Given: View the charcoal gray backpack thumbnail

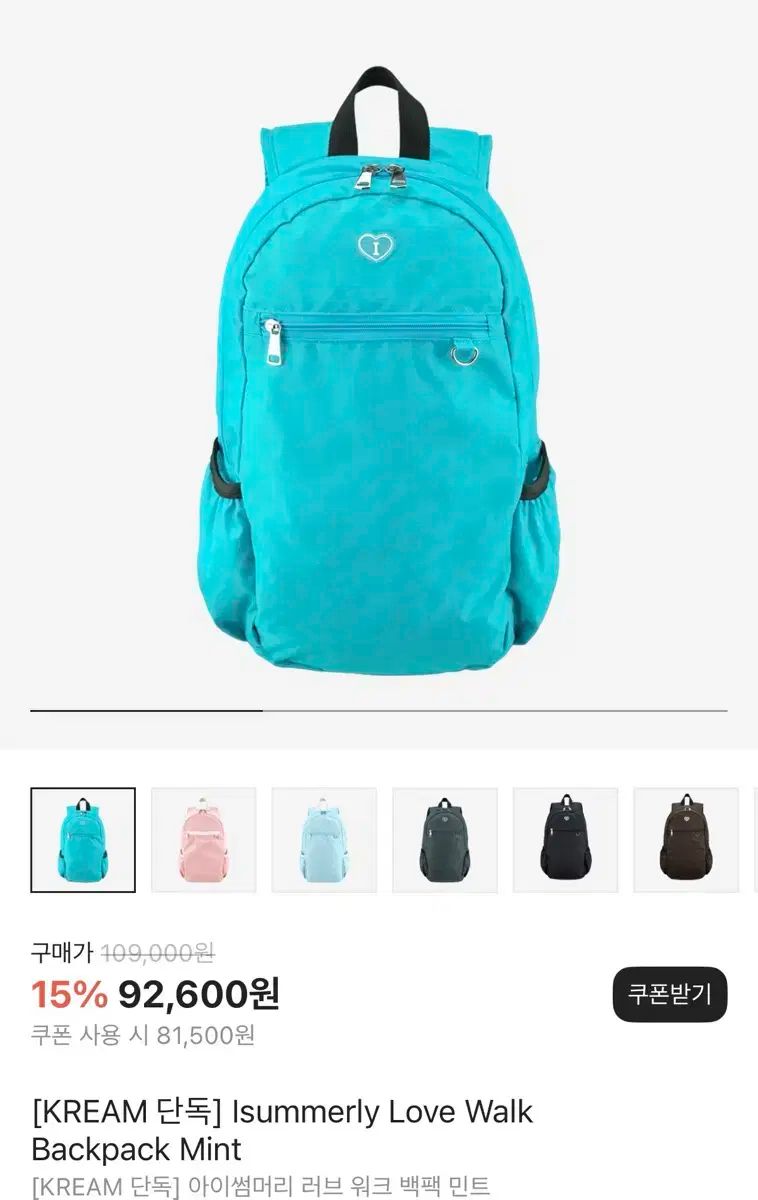Looking at the screenshot, I should click(445, 840).
